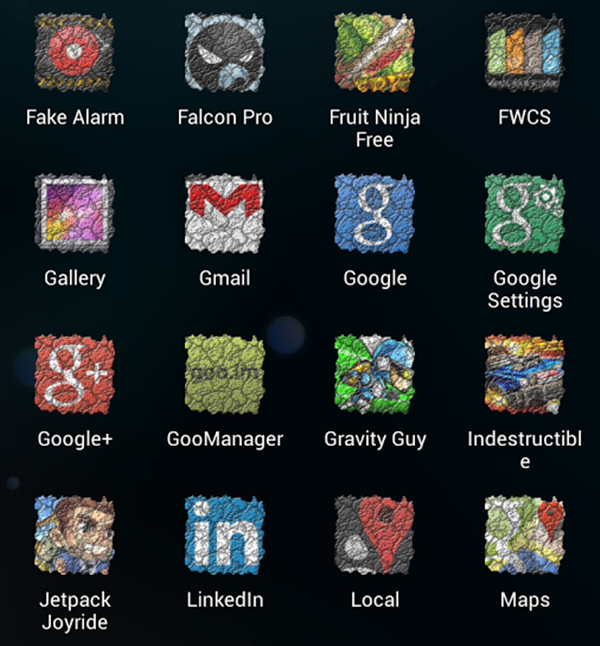The width and height of the screenshot is (600, 646).
Task: Start the Gravity Guy game
Action: click(x=375, y=374)
